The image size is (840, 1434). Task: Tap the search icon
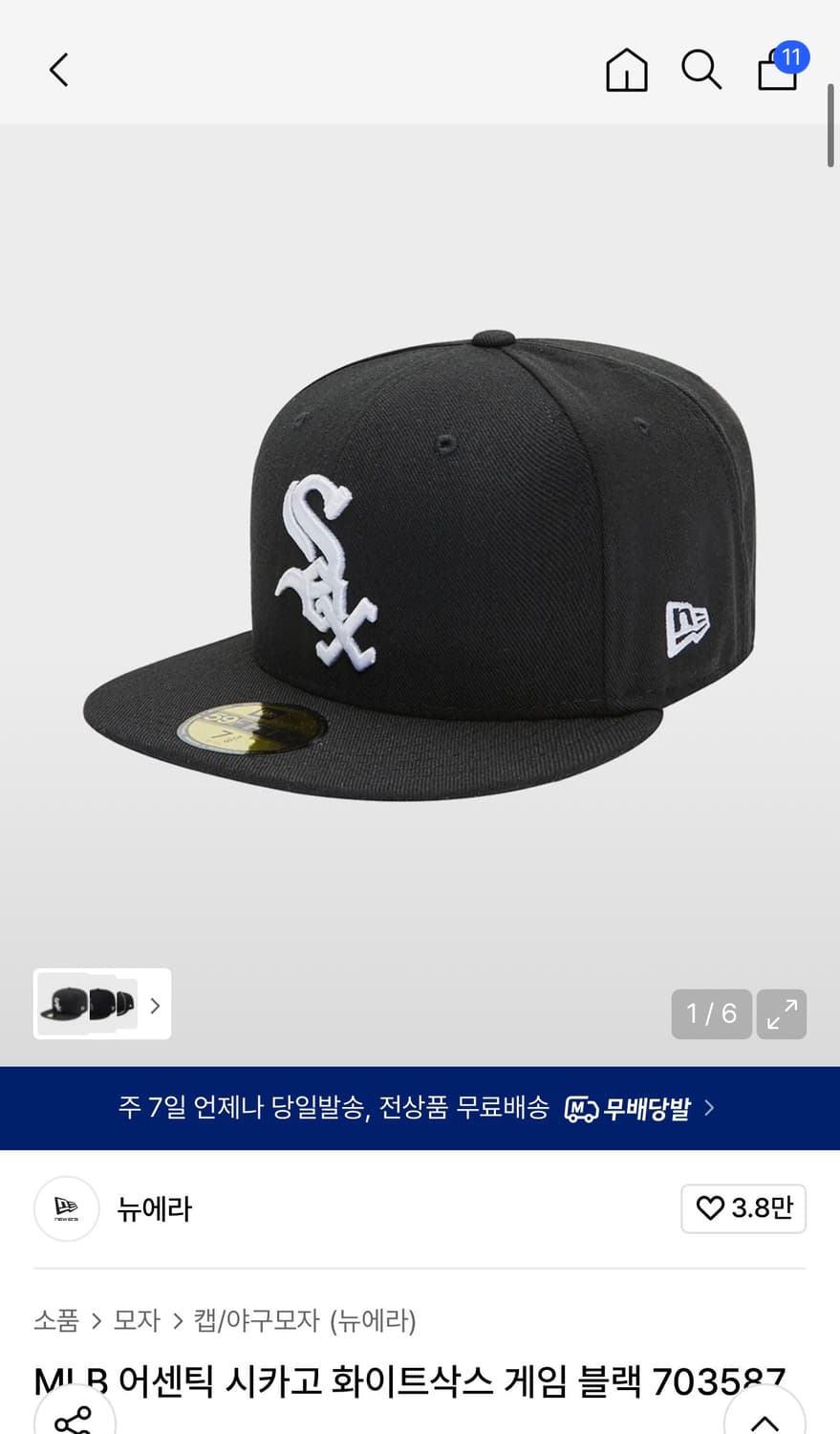[702, 69]
